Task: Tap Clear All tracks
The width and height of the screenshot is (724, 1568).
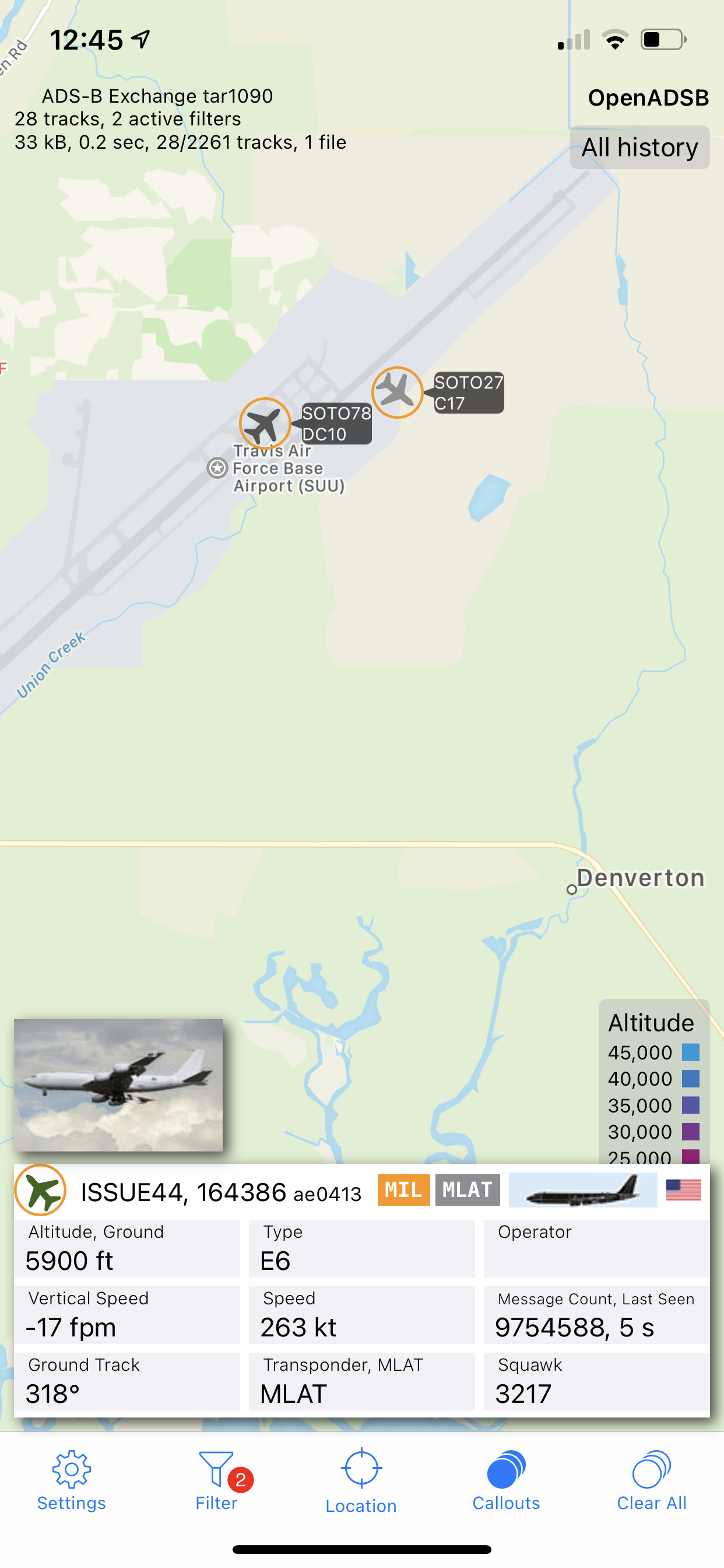Action: [652, 1480]
